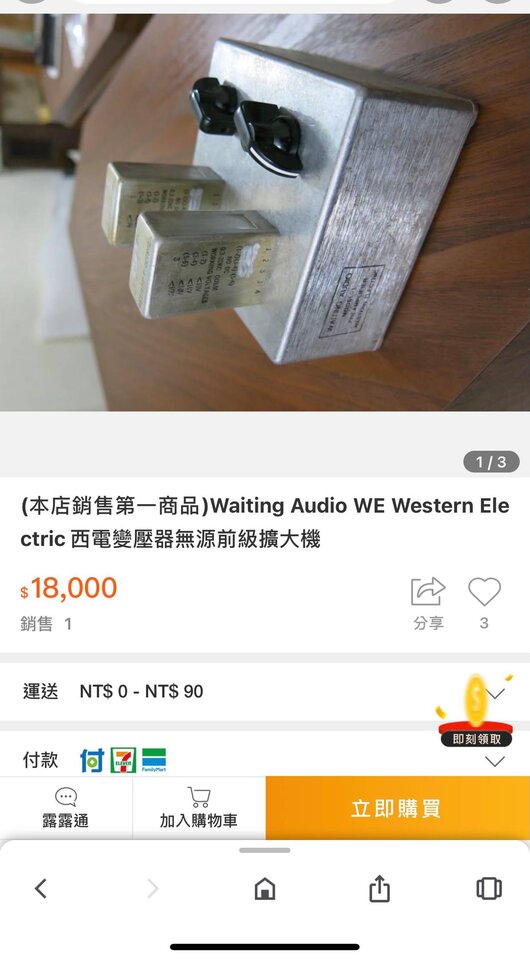Buy now with 立即購買

pyautogui.click(x=398, y=808)
